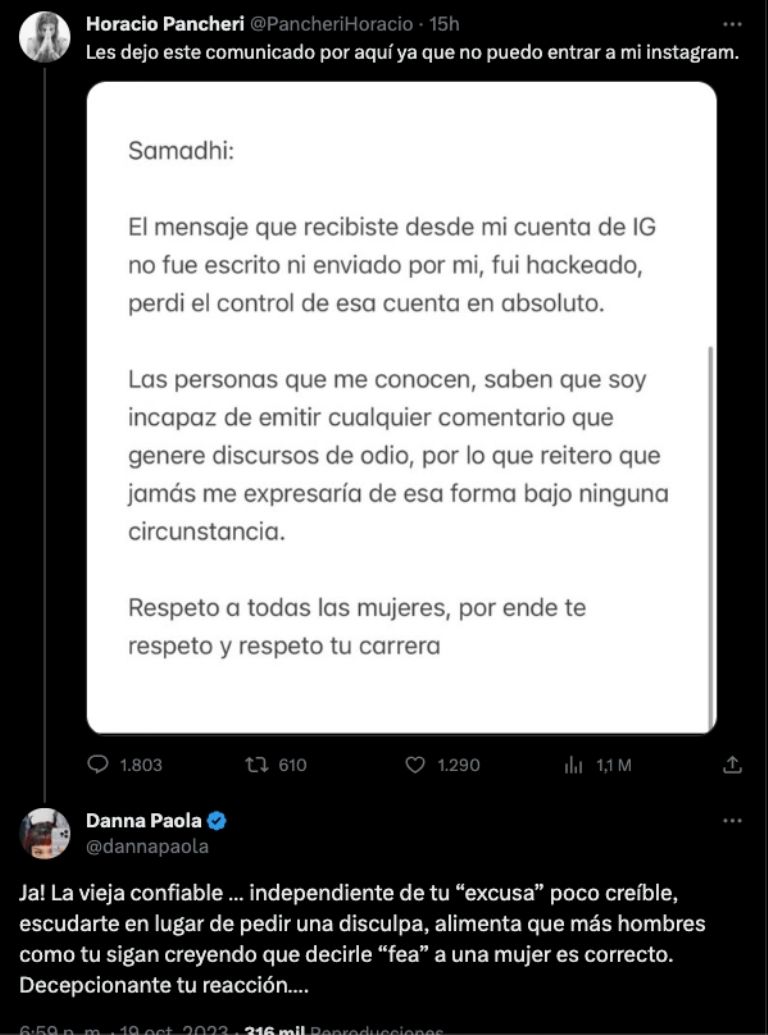Open Horacio Pancheri's profile avatar

pos(44,32)
